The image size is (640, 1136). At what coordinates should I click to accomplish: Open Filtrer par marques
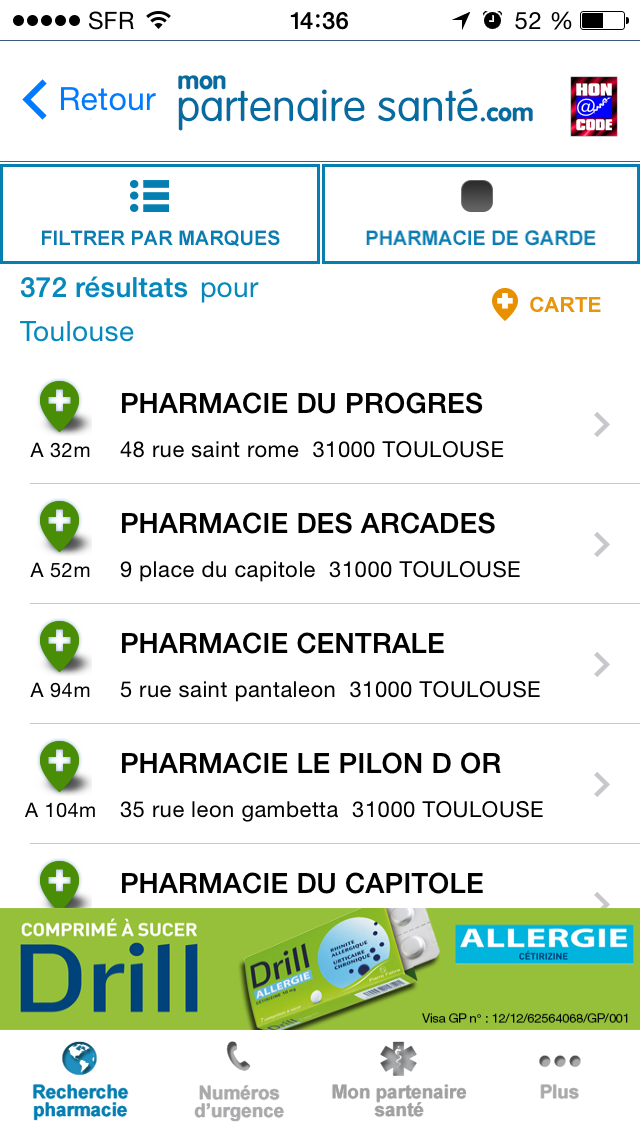pos(160,214)
